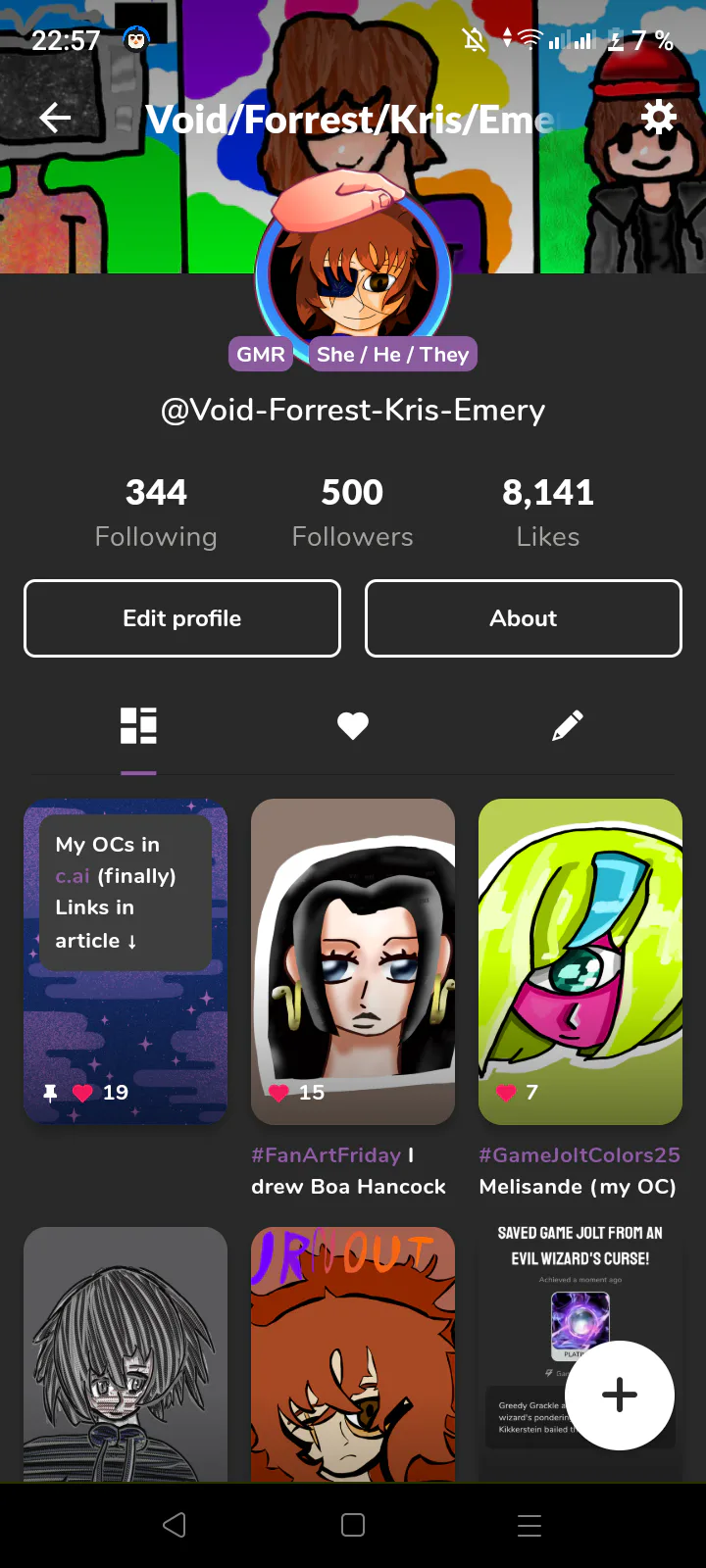The height and width of the screenshot is (1568, 706).
Task: Switch to the liked posts heart tab
Action: click(x=353, y=726)
